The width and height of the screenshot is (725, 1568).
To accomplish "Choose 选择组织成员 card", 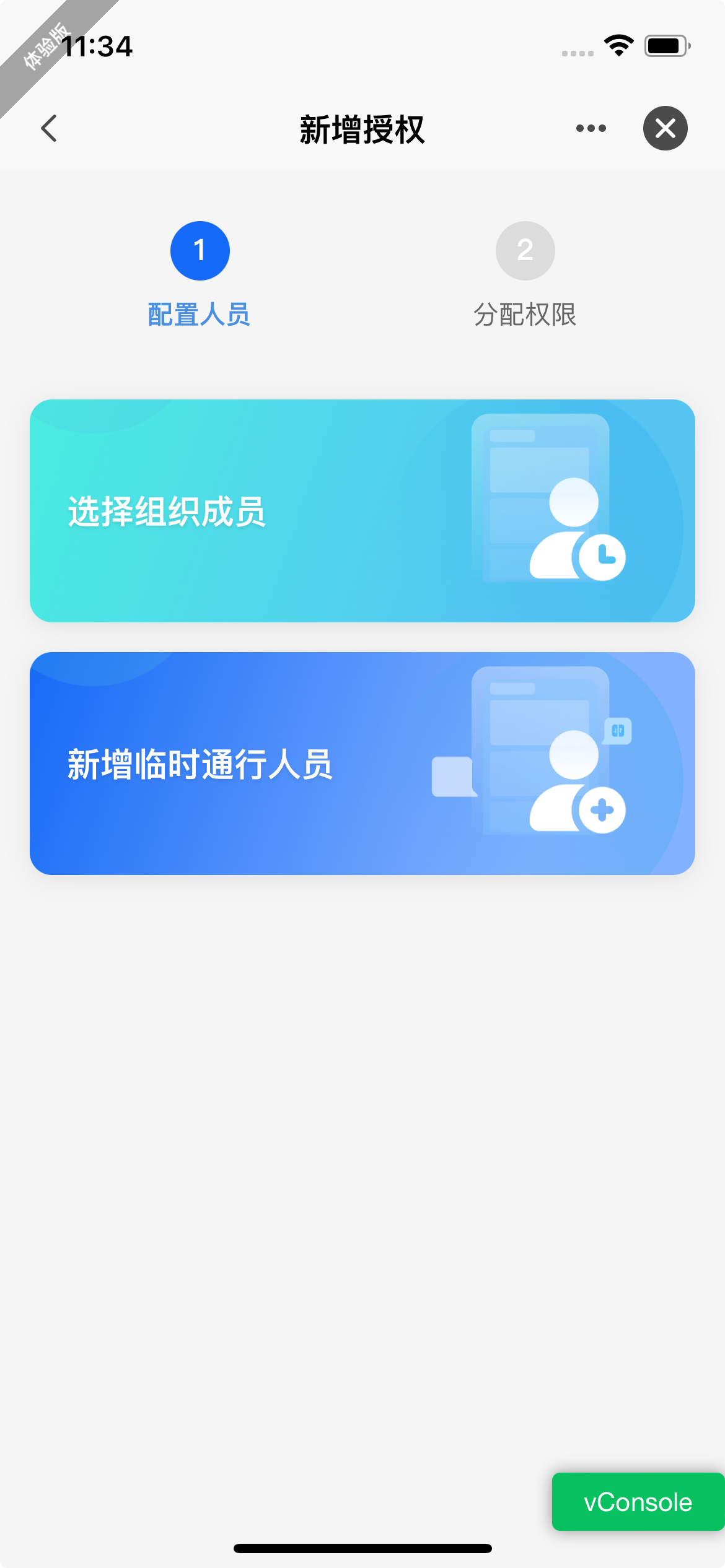I will [x=362, y=510].
